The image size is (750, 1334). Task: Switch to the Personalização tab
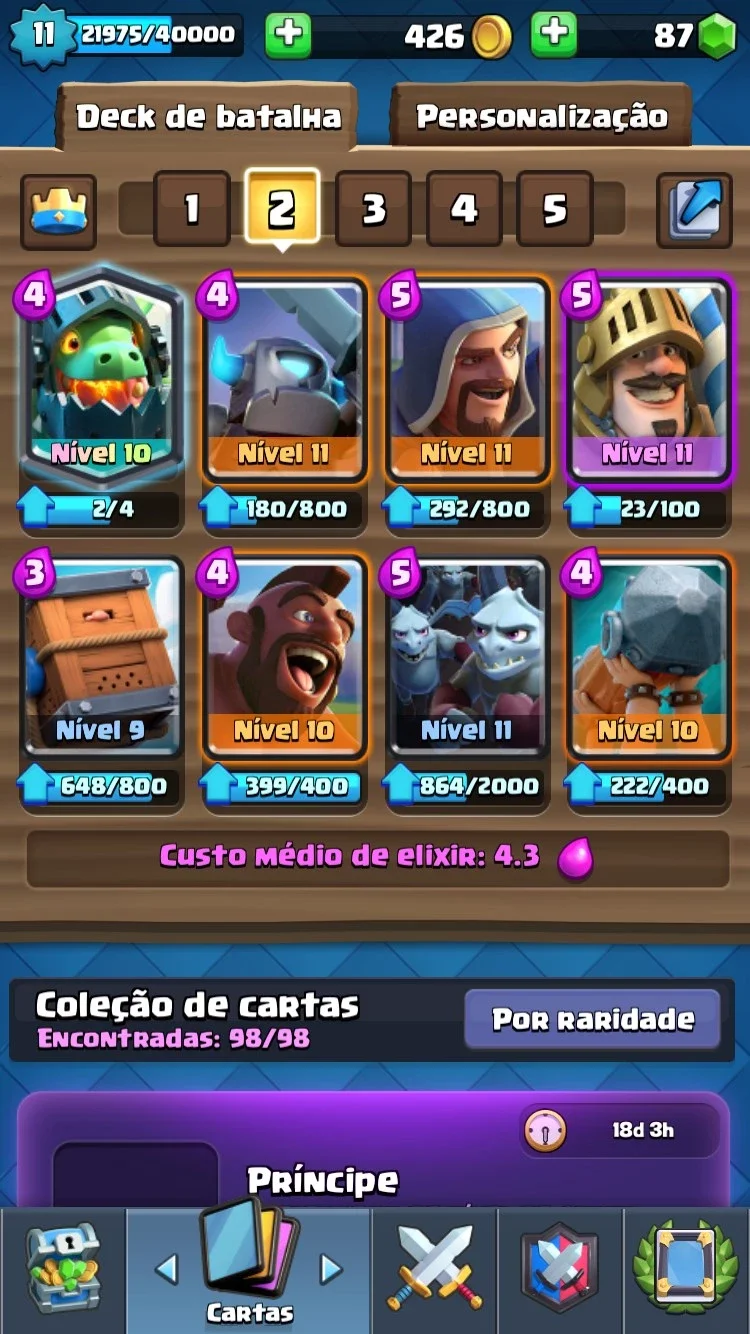541,117
